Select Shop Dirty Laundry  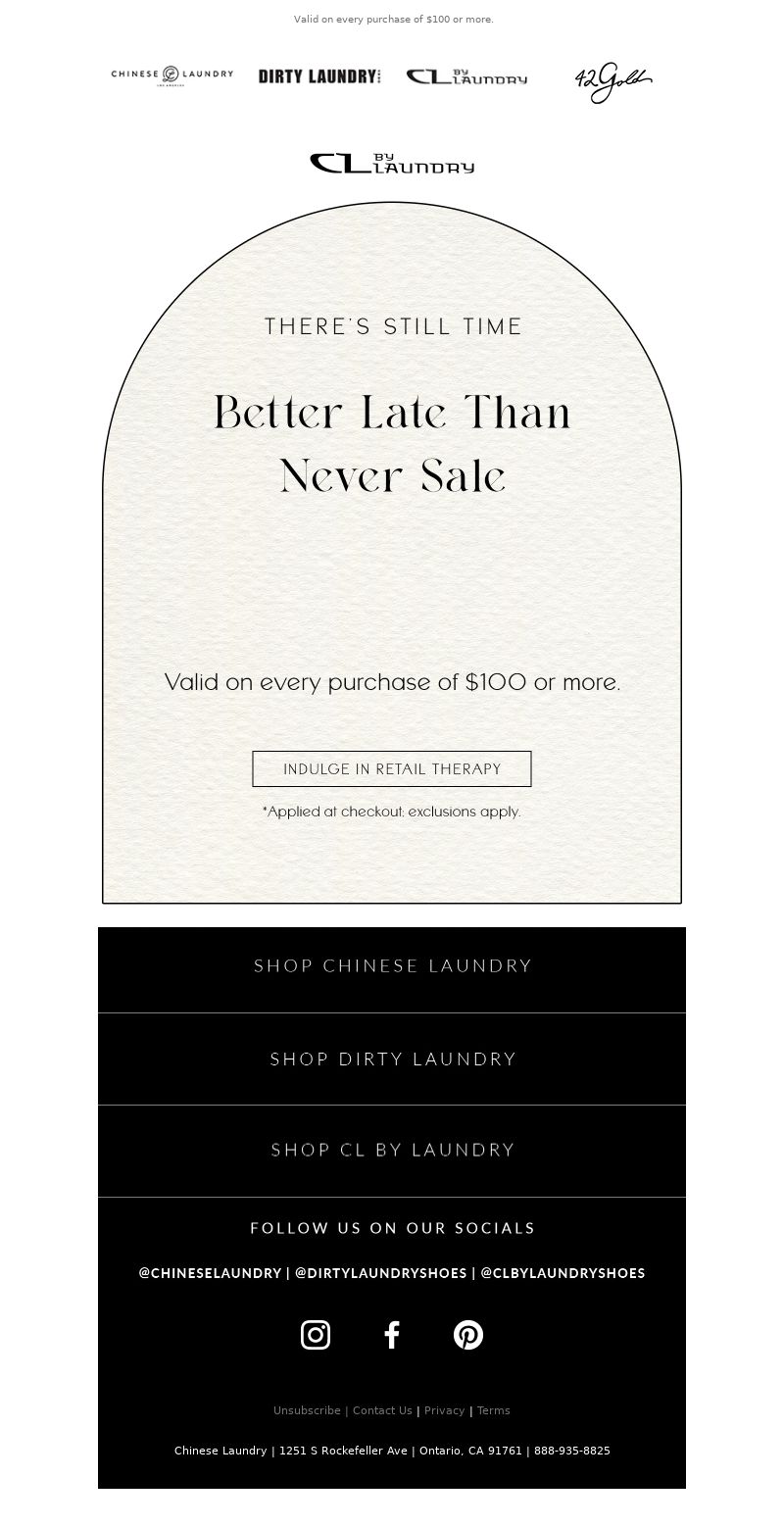pos(392,1059)
